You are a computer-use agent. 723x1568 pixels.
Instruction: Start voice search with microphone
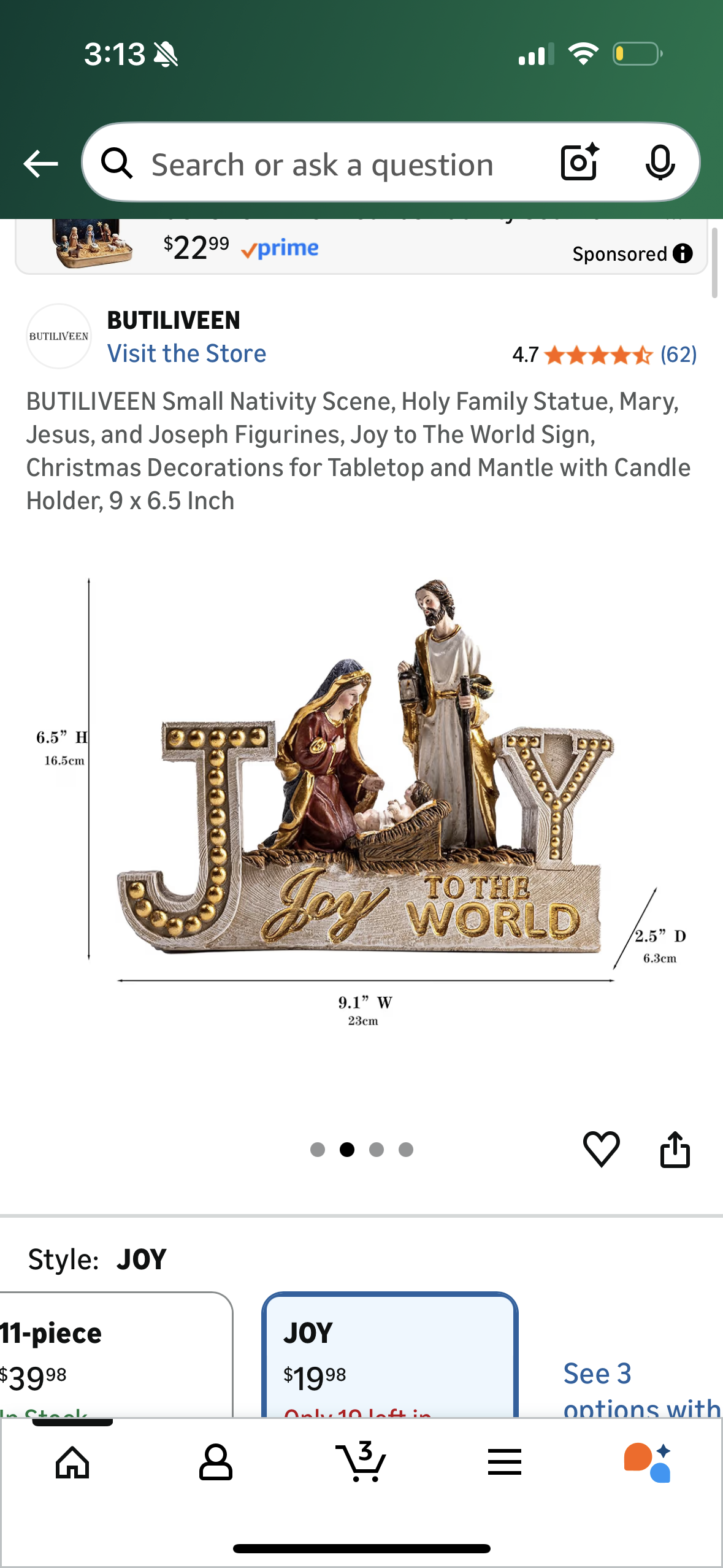(660, 163)
